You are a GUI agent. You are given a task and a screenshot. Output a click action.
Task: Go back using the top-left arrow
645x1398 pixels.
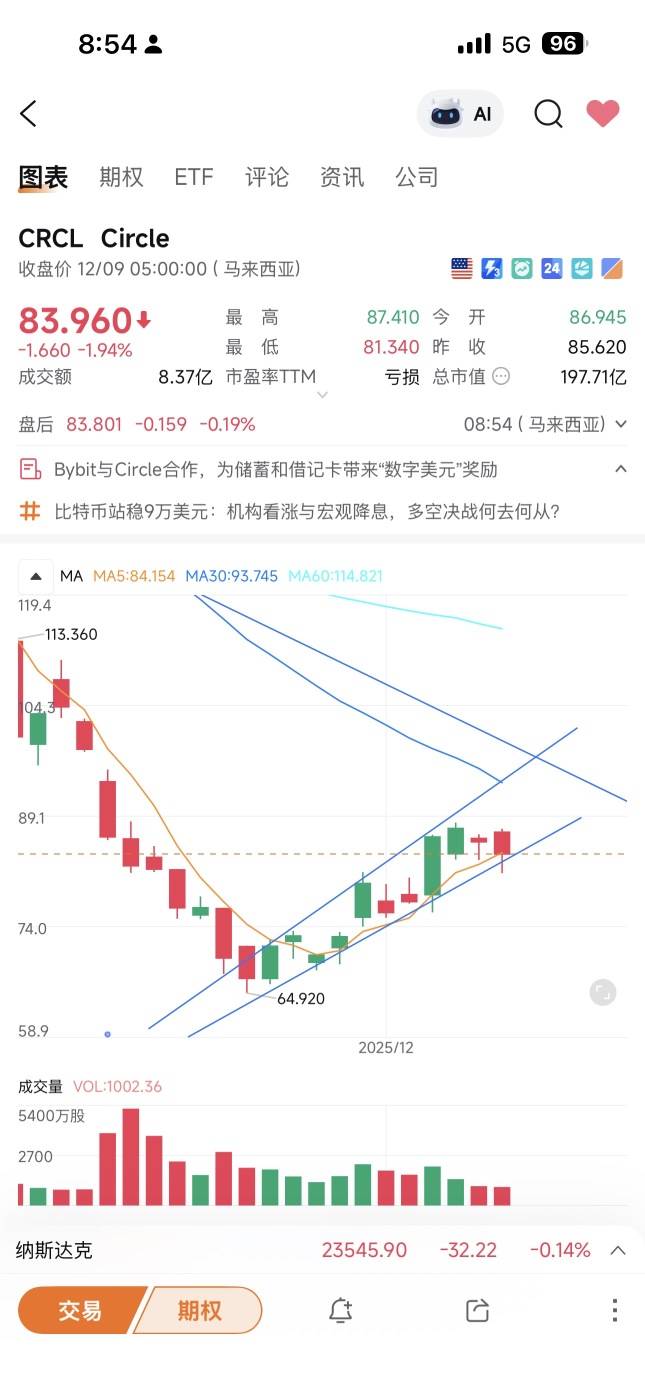coord(28,114)
